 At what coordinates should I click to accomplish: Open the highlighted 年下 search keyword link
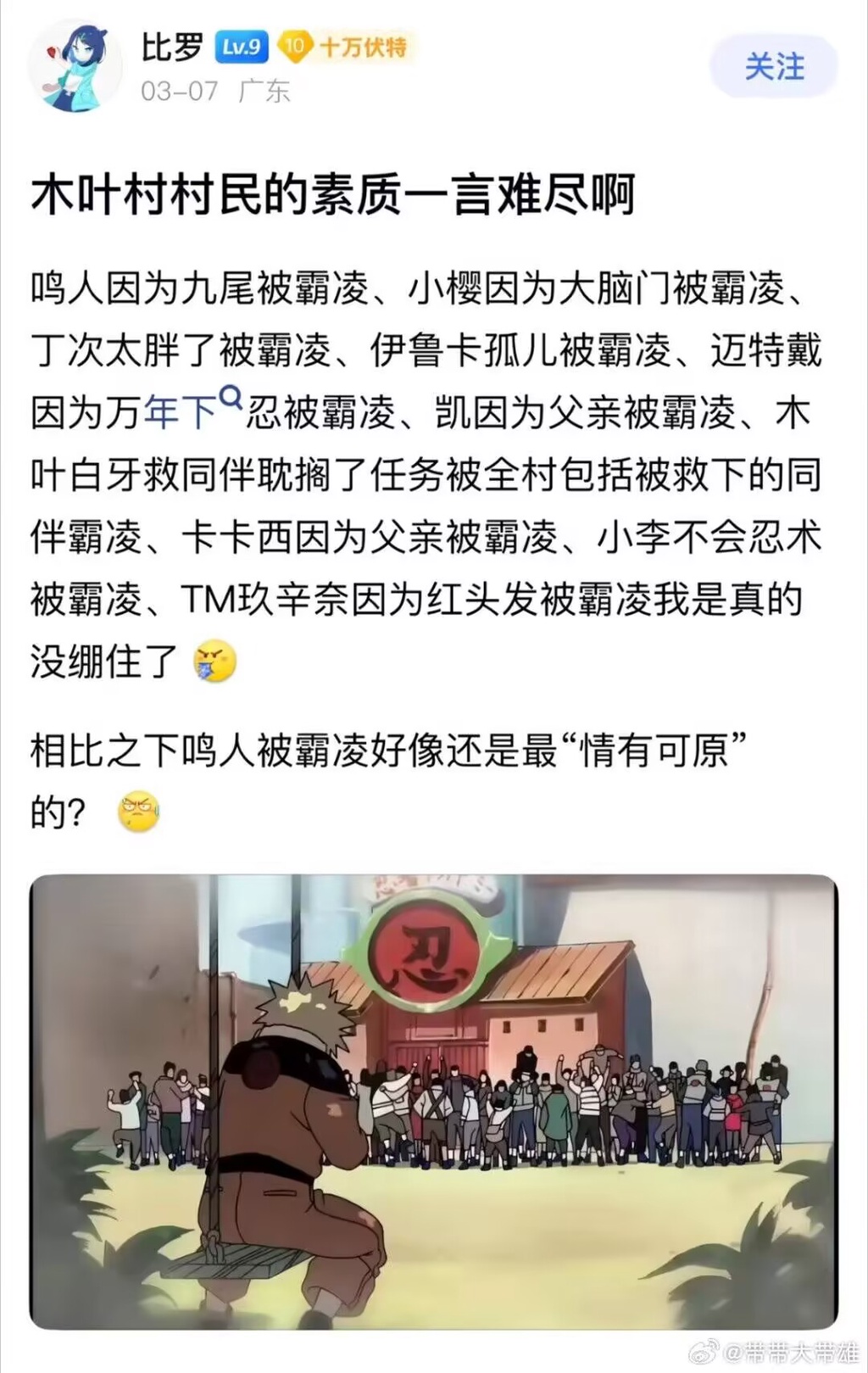(183, 412)
